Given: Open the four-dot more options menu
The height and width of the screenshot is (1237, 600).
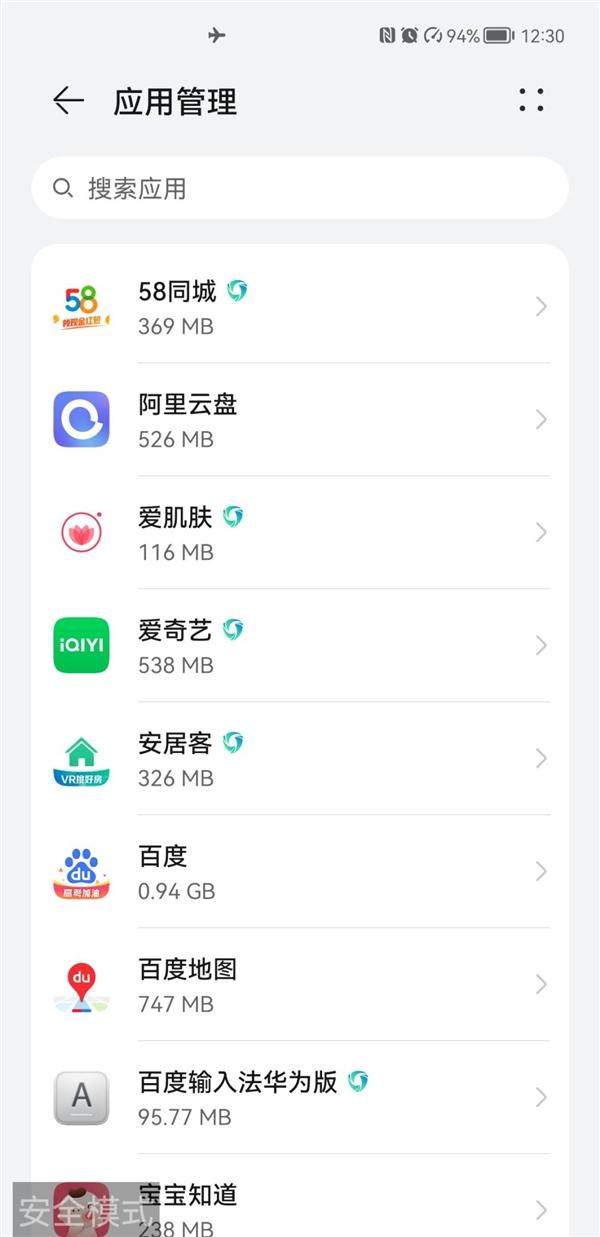Looking at the screenshot, I should [531, 100].
